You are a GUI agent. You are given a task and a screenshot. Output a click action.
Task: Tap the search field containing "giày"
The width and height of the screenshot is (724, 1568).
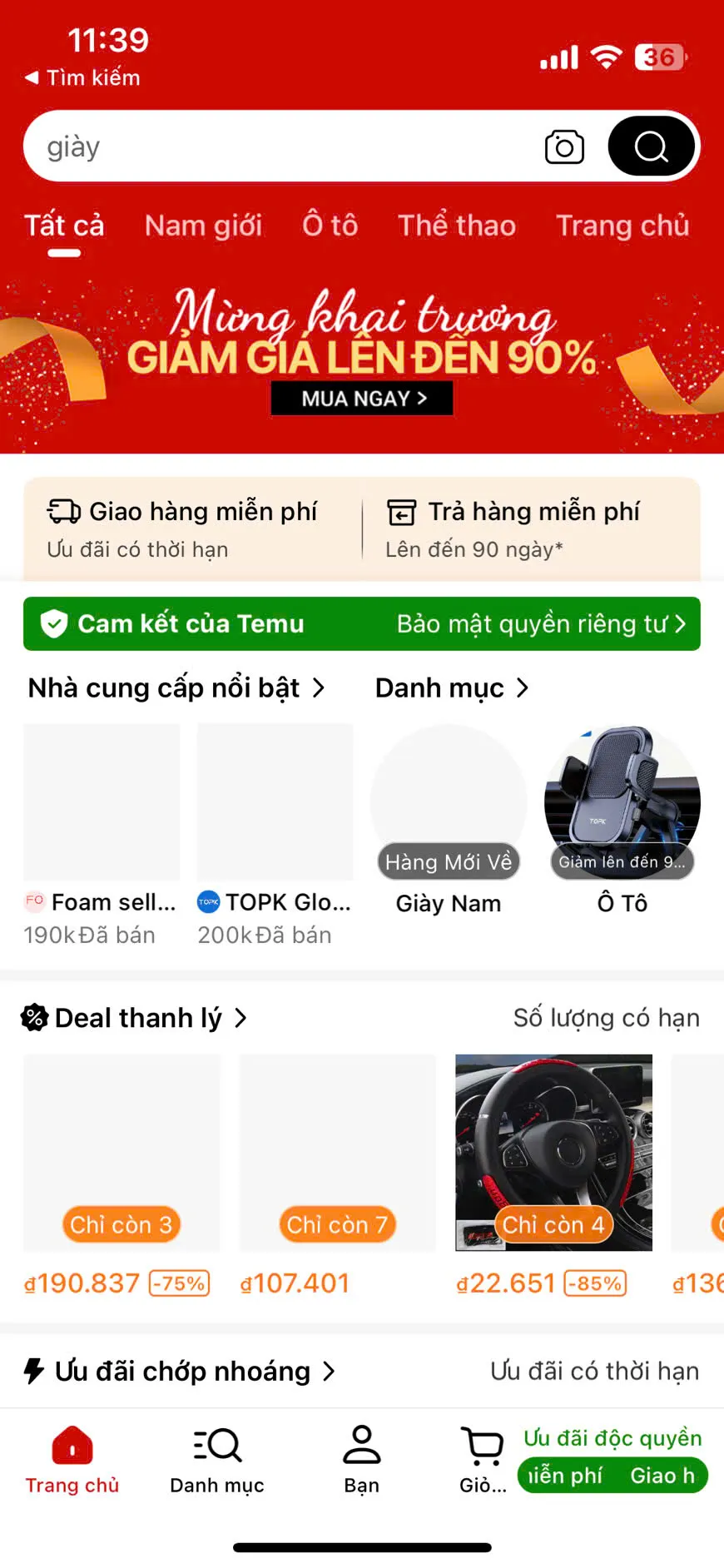pyautogui.click(x=275, y=147)
